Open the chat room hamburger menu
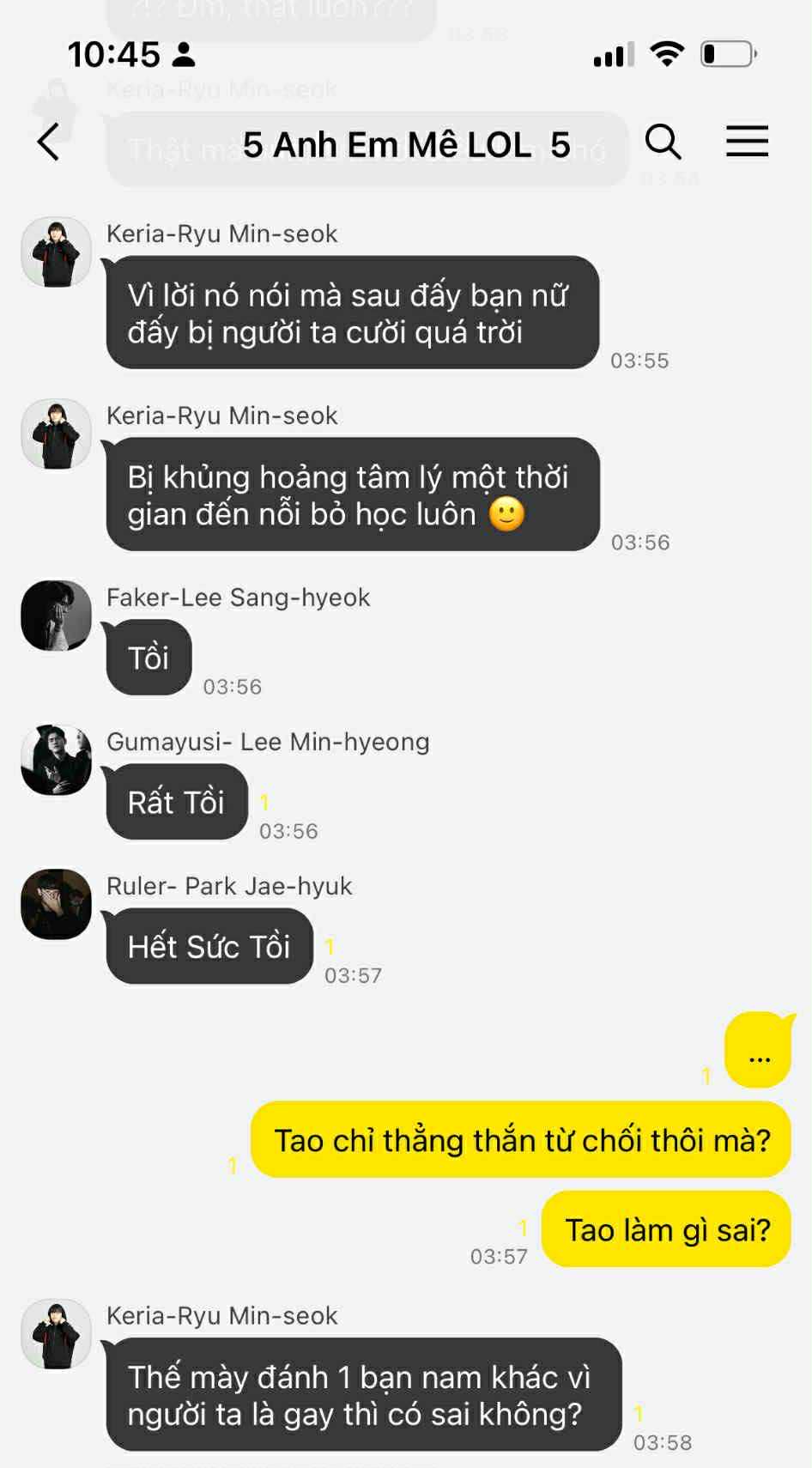The height and width of the screenshot is (1468, 812). click(747, 142)
